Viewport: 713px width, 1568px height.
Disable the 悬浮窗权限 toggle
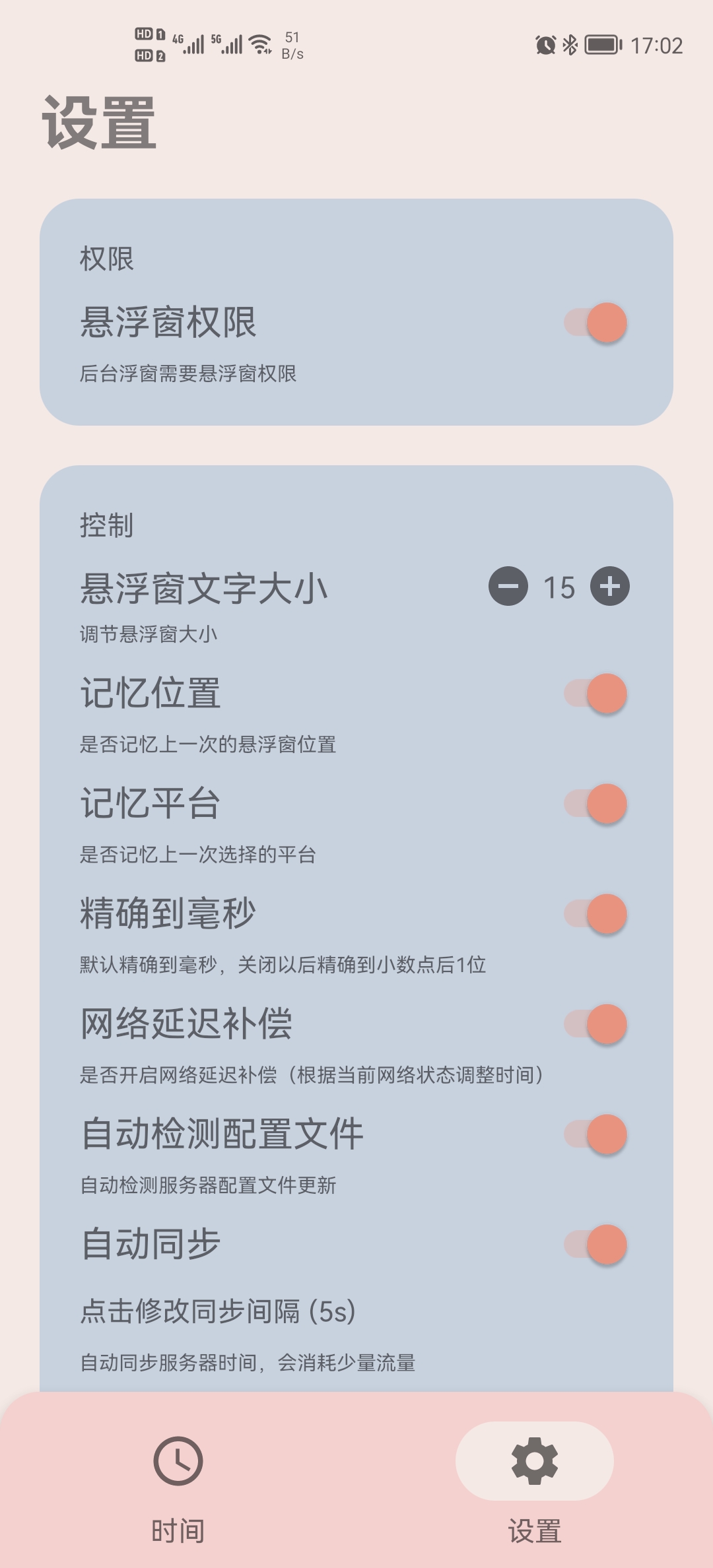coord(594,321)
